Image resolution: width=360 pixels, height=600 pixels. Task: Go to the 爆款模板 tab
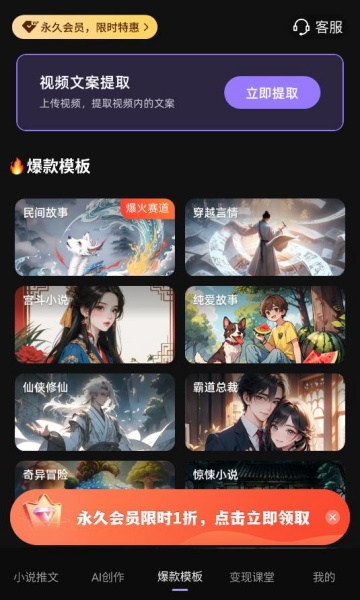180,577
